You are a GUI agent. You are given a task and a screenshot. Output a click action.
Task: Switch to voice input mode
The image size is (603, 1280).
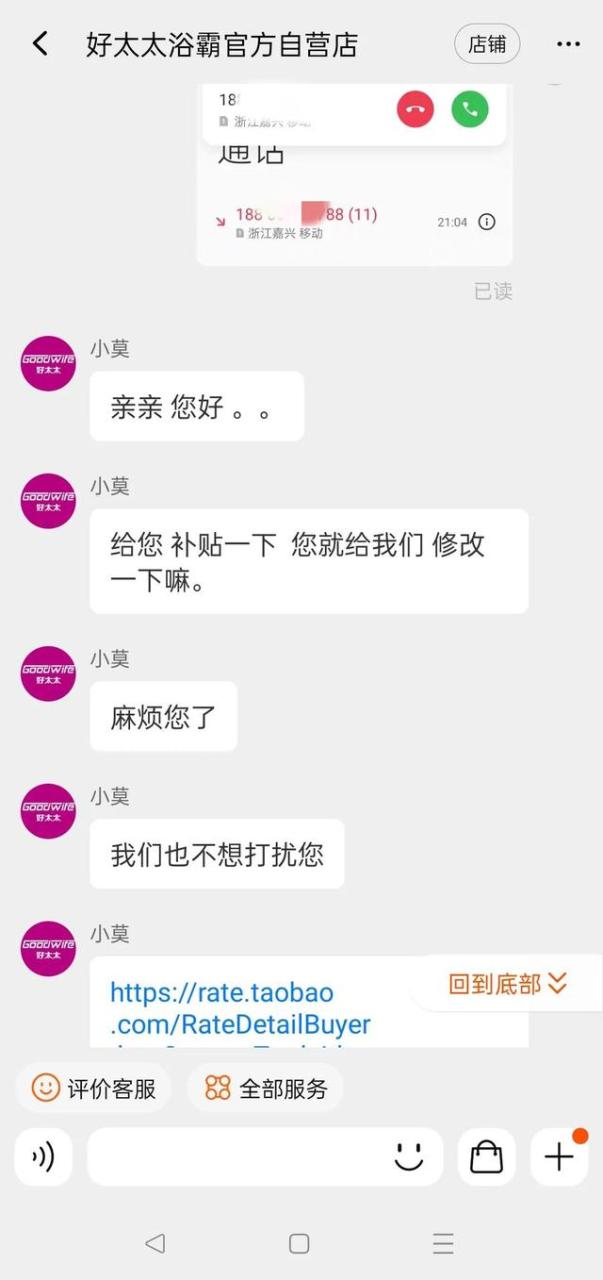pos(43,1157)
